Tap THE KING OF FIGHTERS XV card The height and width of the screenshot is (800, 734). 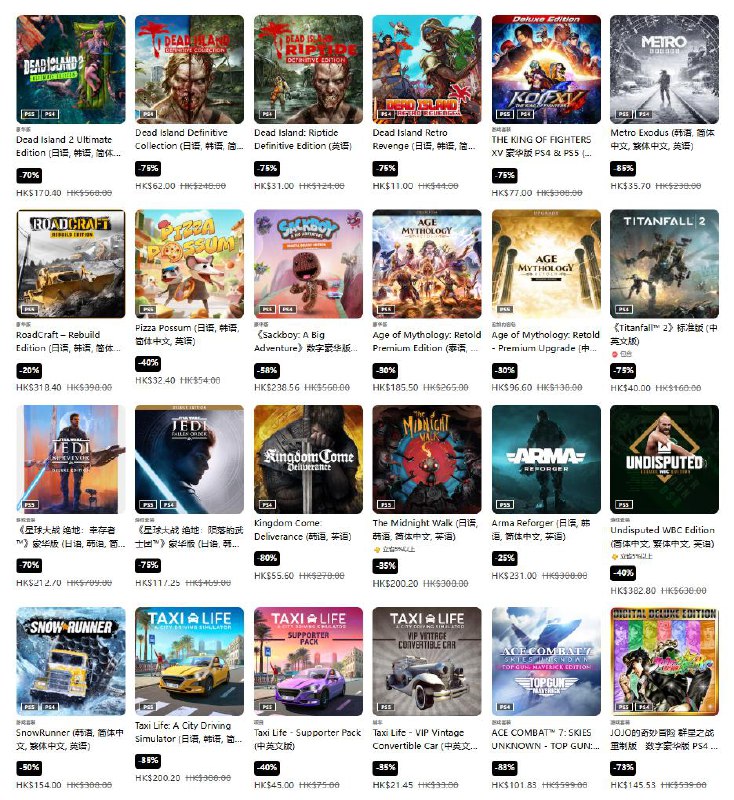point(545,69)
